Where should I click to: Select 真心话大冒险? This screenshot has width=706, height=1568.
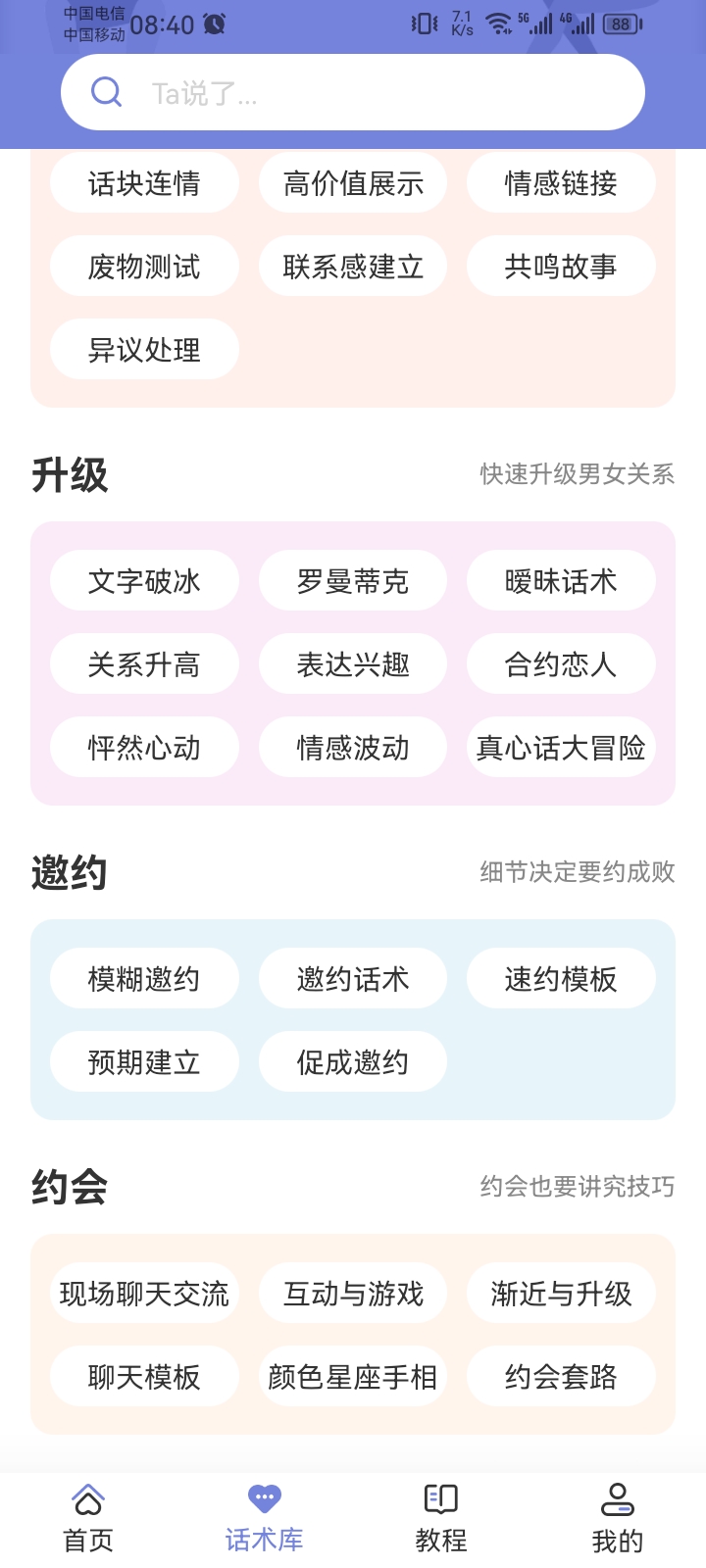561,748
